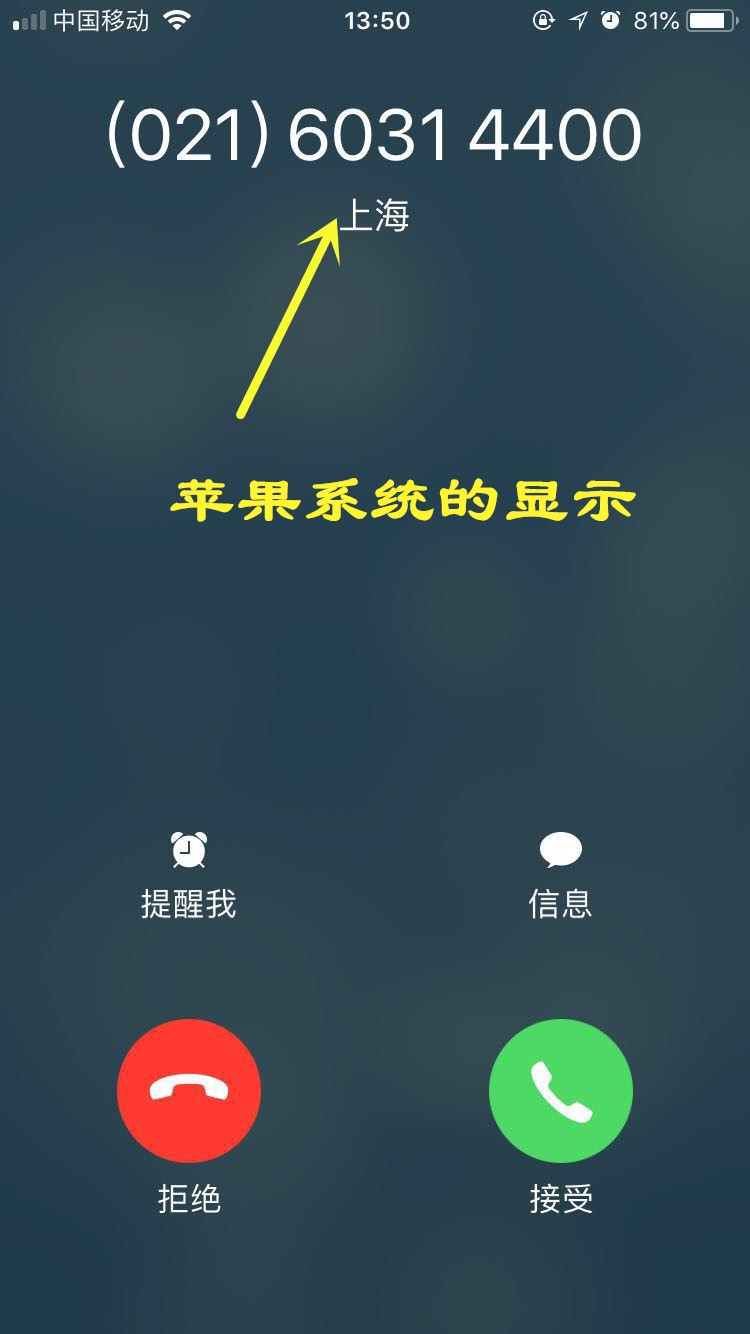This screenshot has height=1334, width=750.
Task: Reply with a message via 信息
Action: tap(560, 876)
